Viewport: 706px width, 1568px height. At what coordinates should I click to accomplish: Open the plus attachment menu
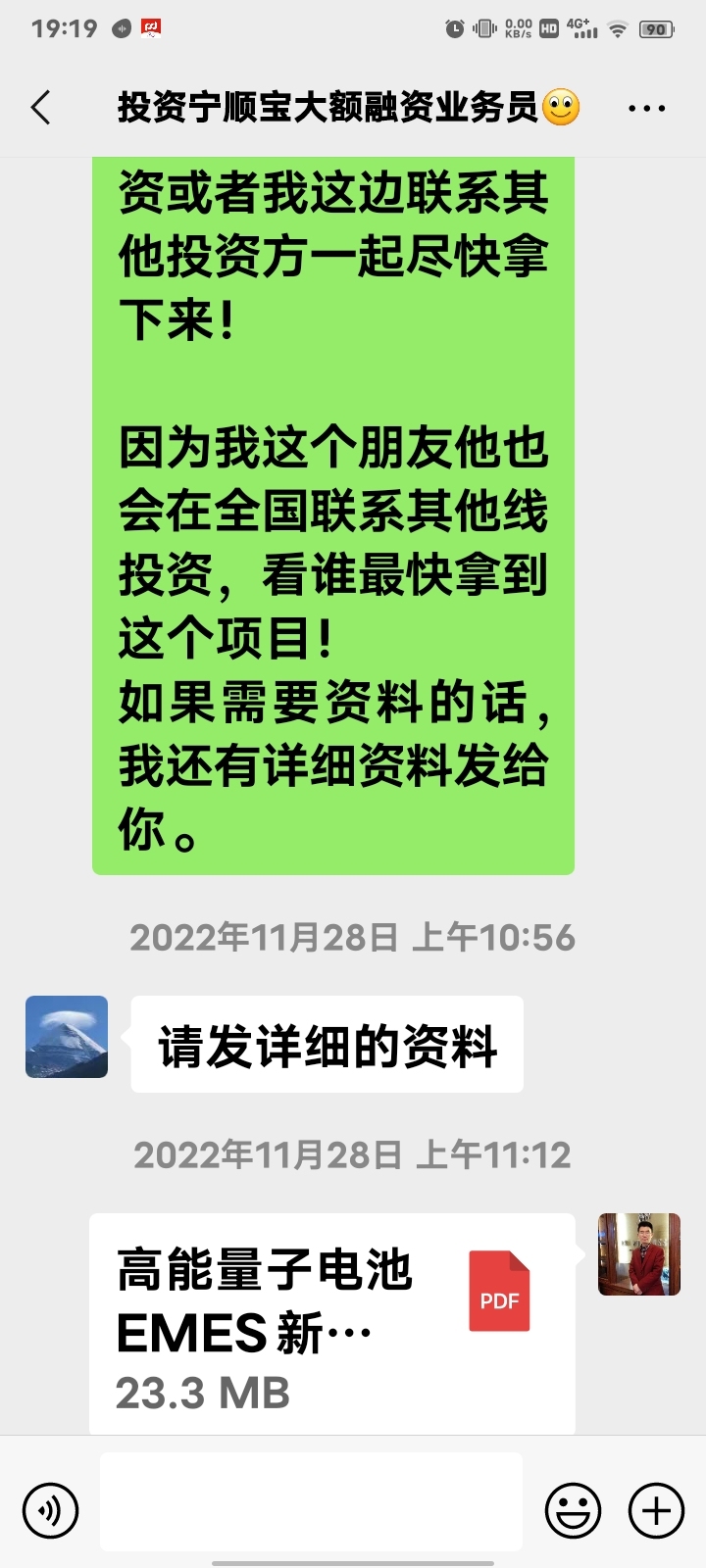656,1510
